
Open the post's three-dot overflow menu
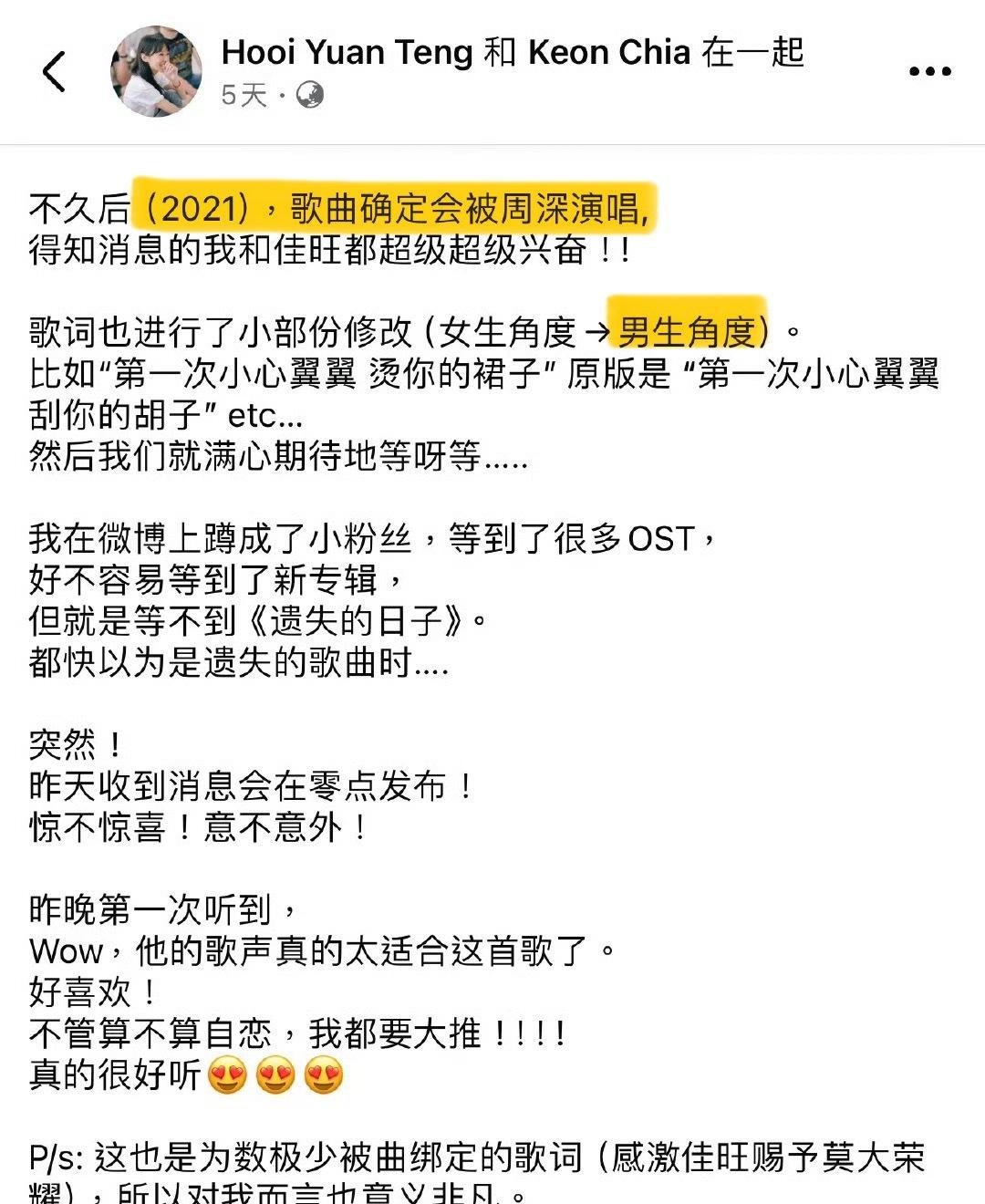click(929, 71)
